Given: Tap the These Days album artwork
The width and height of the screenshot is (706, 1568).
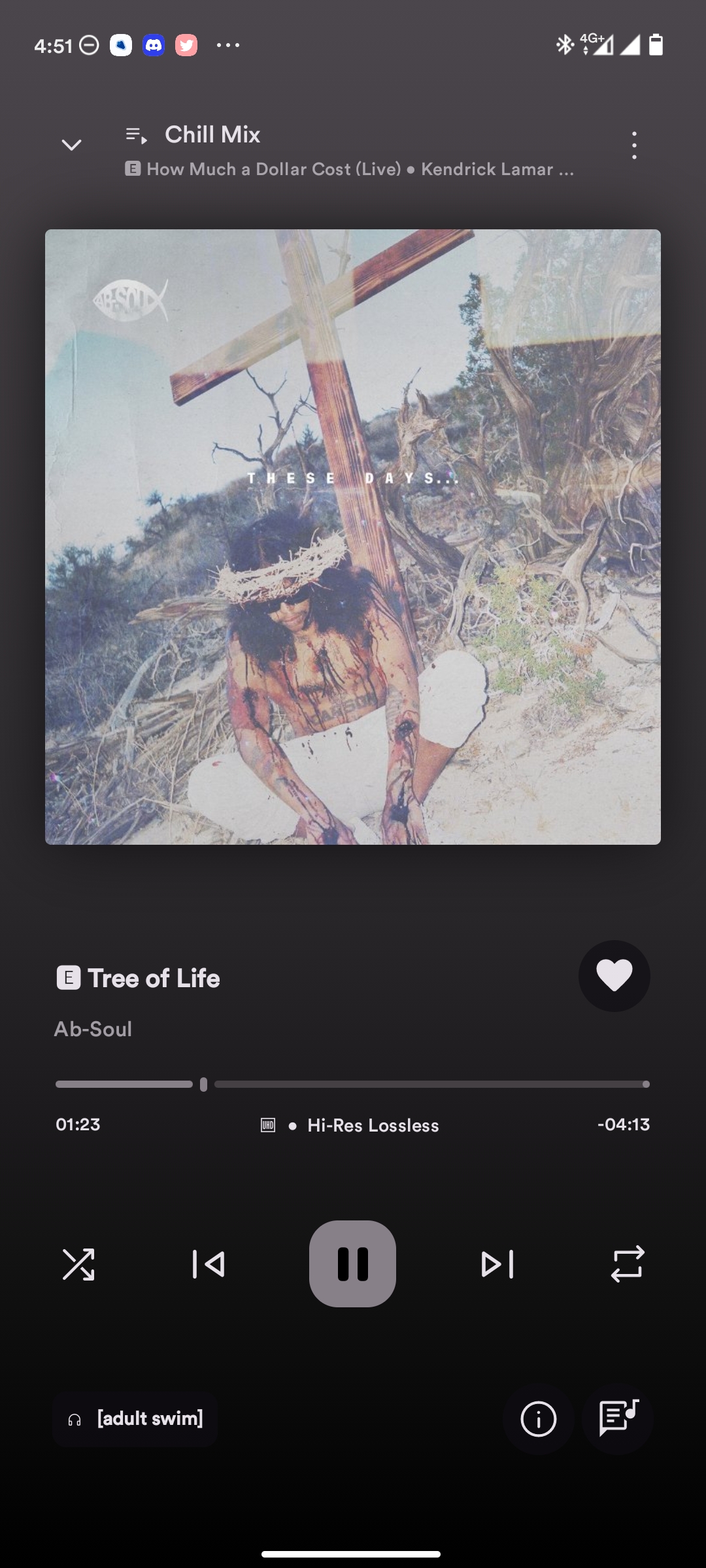Looking at the screenshot, I should [353, 537].
